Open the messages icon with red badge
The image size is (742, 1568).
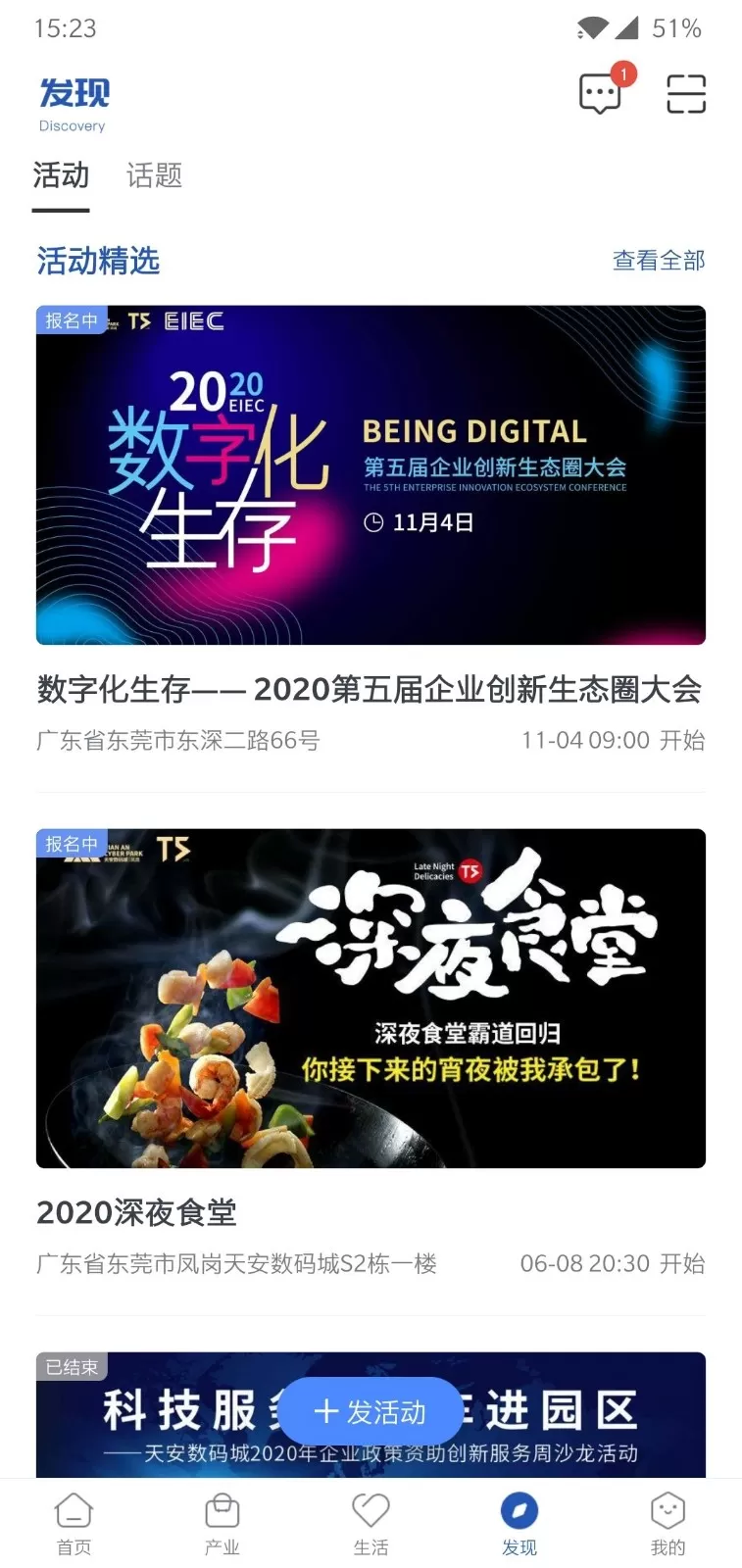click(x=600, y=94)
